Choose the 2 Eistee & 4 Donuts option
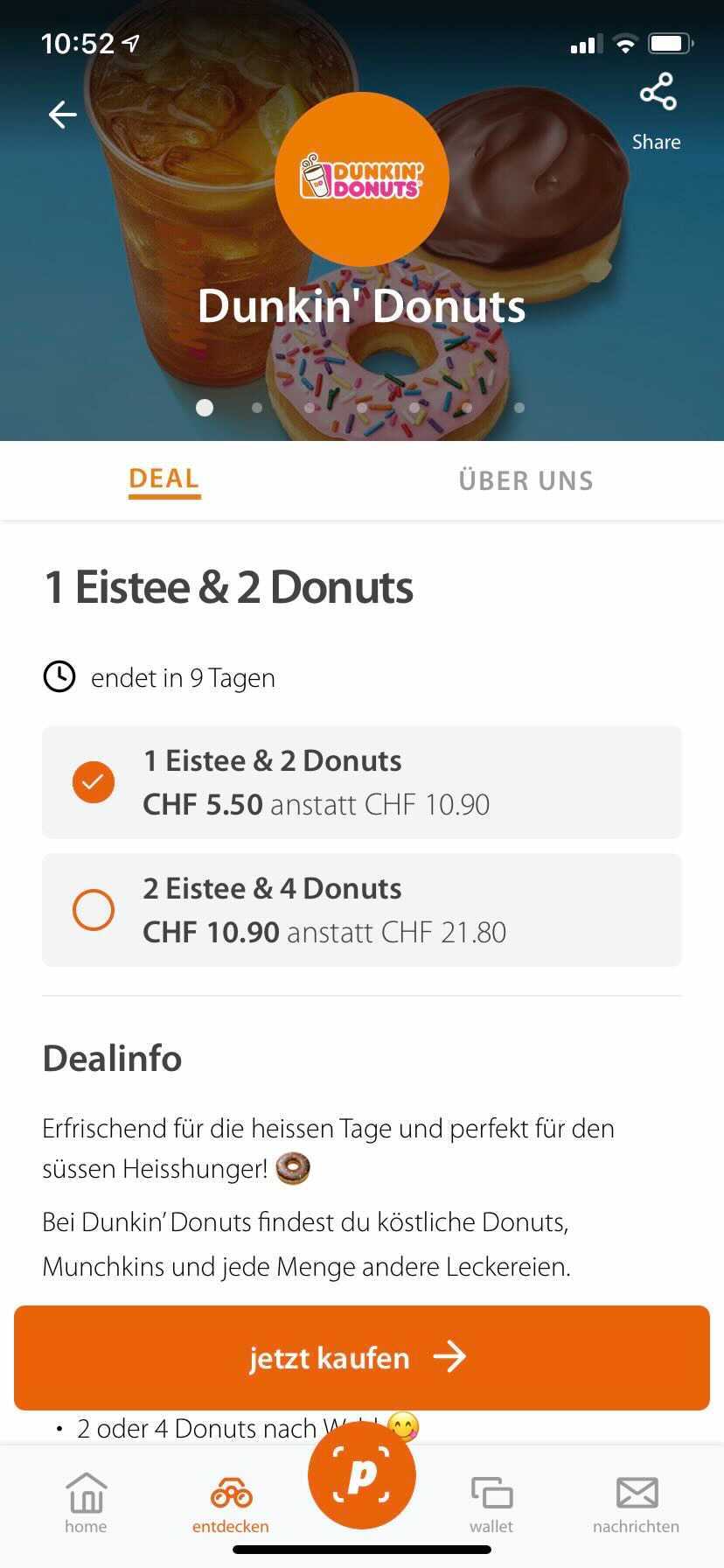 (x=94, y=910)
